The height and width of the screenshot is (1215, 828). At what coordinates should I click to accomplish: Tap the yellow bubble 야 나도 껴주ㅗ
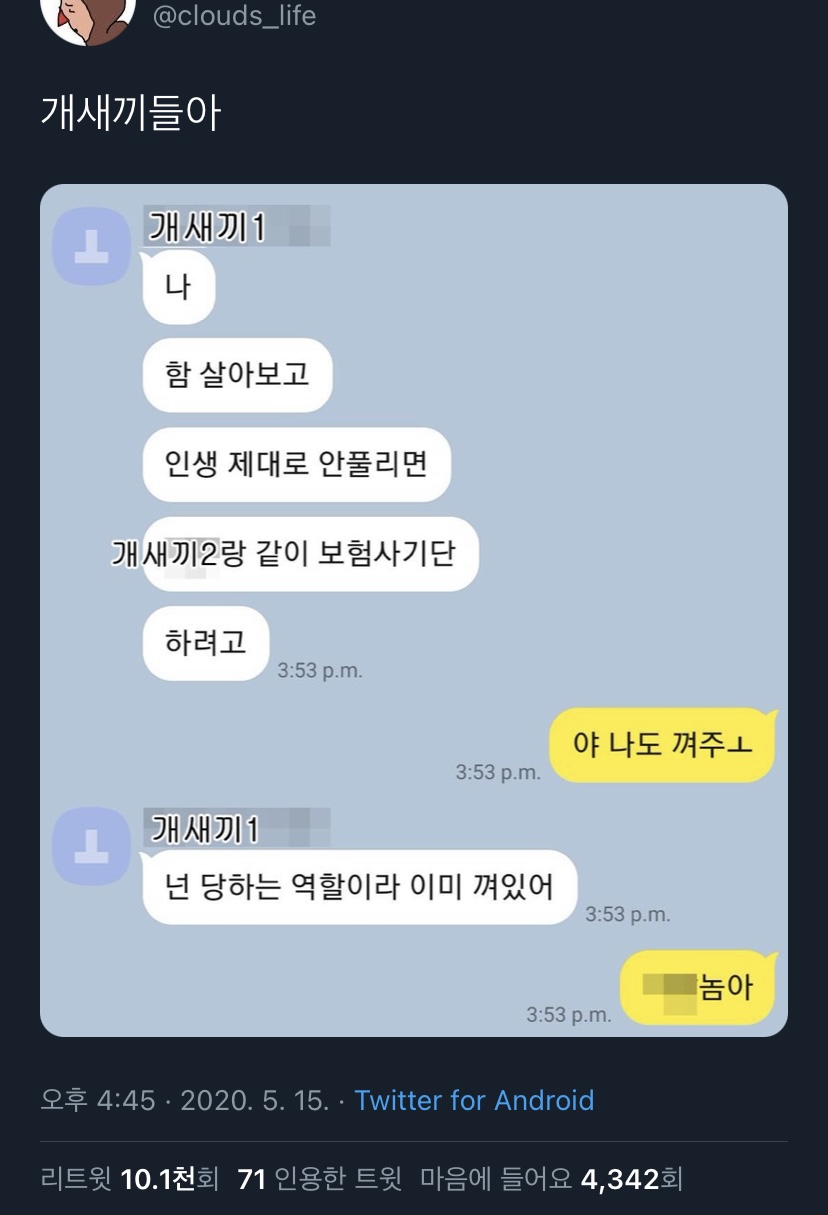[x=660, y=744]
